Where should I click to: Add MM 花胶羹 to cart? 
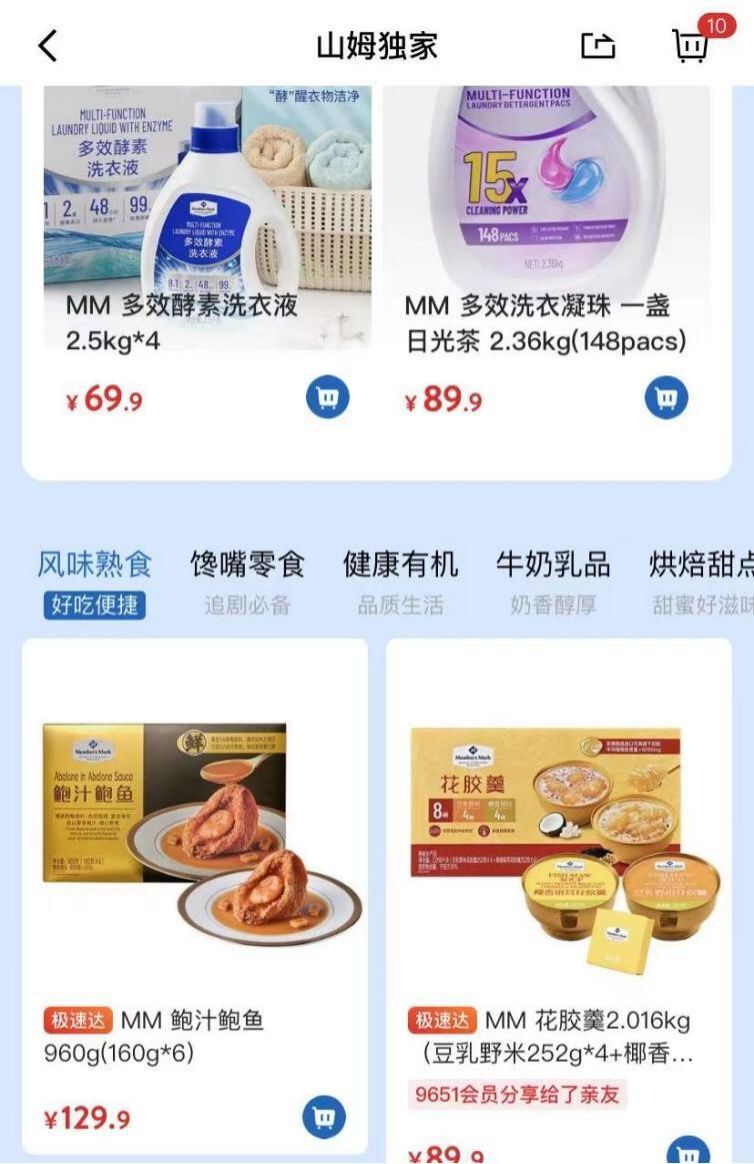[x=688, y=1150]
